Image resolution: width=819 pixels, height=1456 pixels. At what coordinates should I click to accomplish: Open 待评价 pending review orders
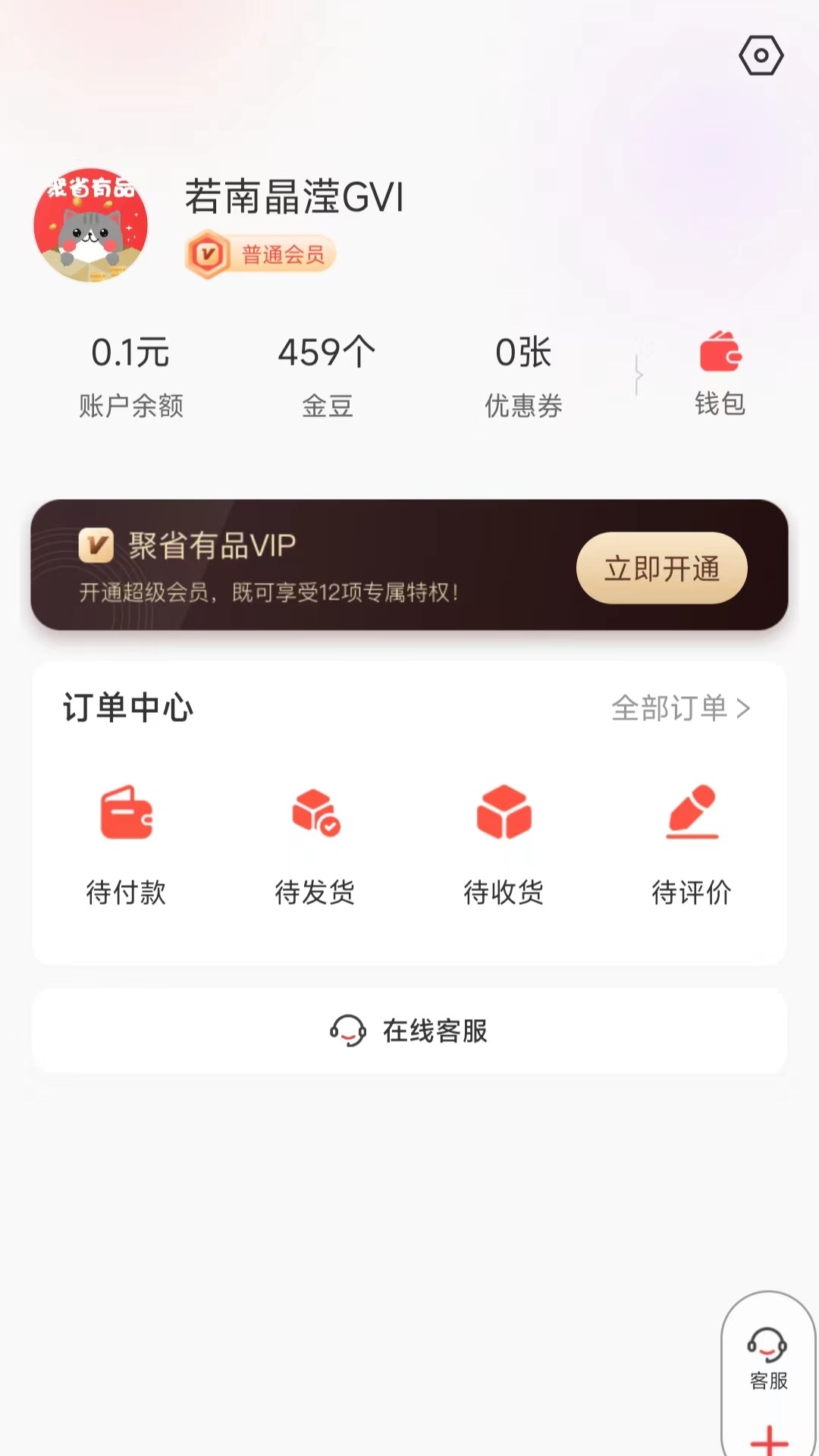tap(692, 842)
